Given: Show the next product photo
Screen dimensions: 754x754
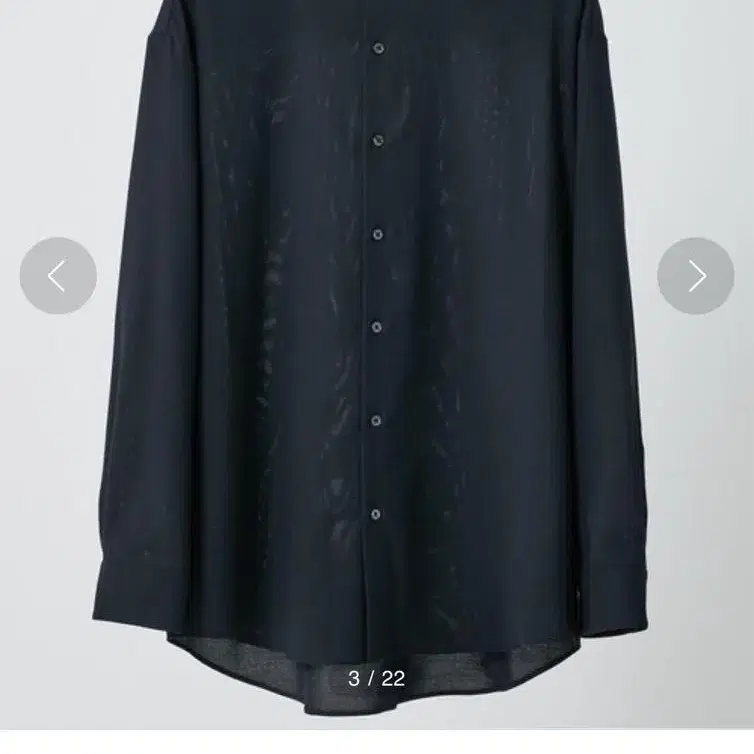Looking at the screenshot, I should point(695,276).
